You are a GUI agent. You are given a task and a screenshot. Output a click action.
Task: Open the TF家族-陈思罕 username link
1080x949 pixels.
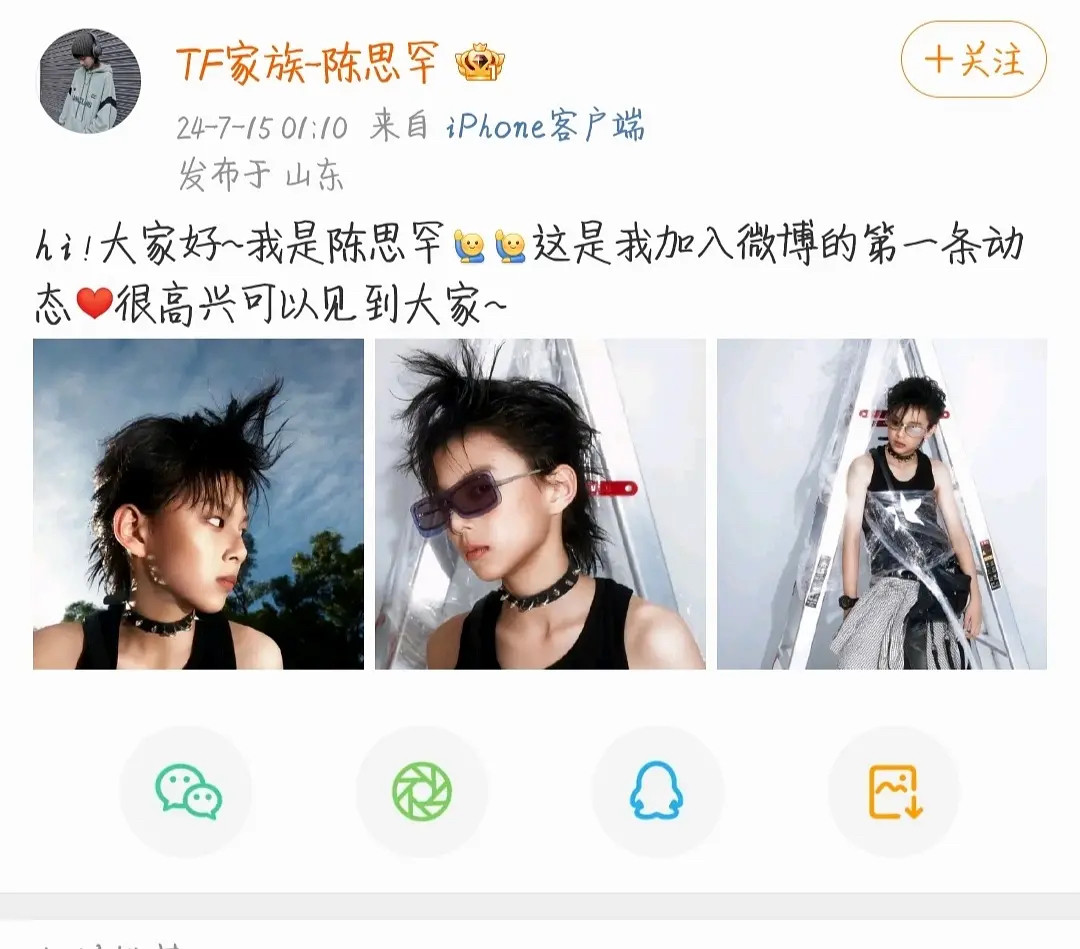[307, 64]
